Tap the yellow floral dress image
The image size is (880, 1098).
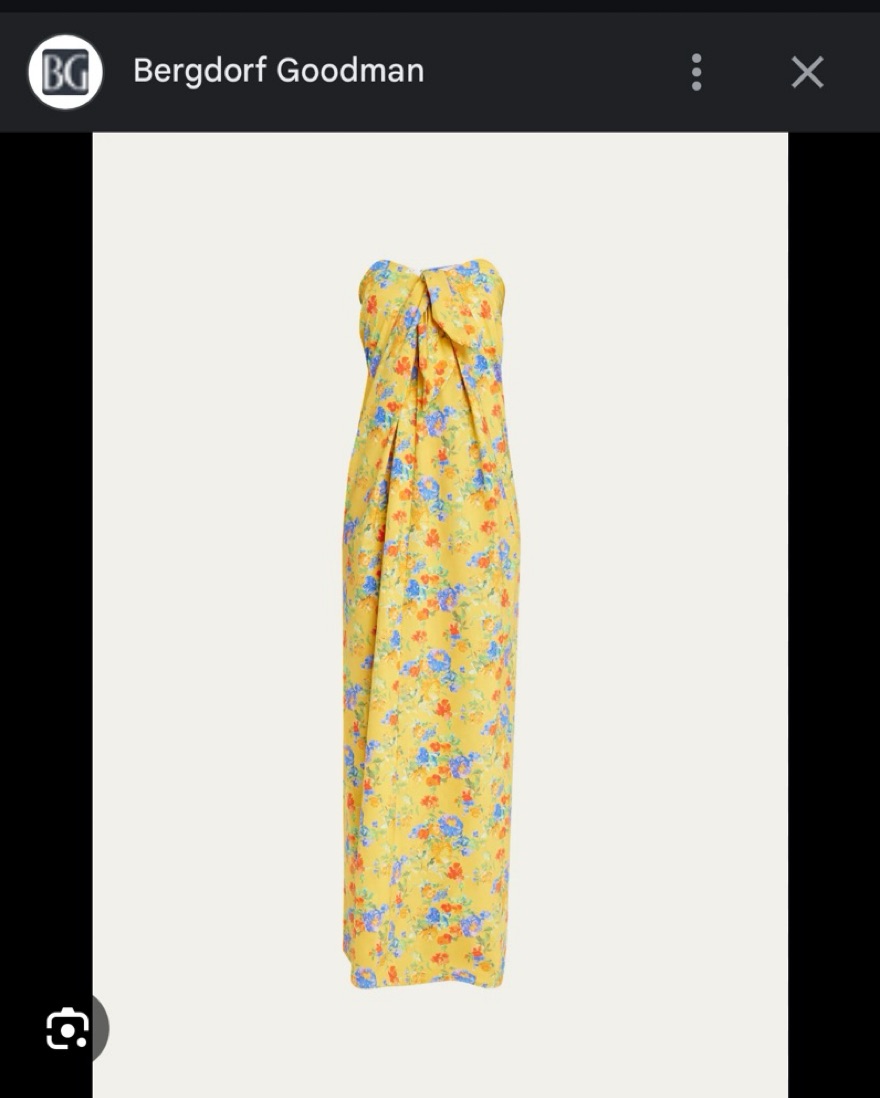tap(432, 622)
